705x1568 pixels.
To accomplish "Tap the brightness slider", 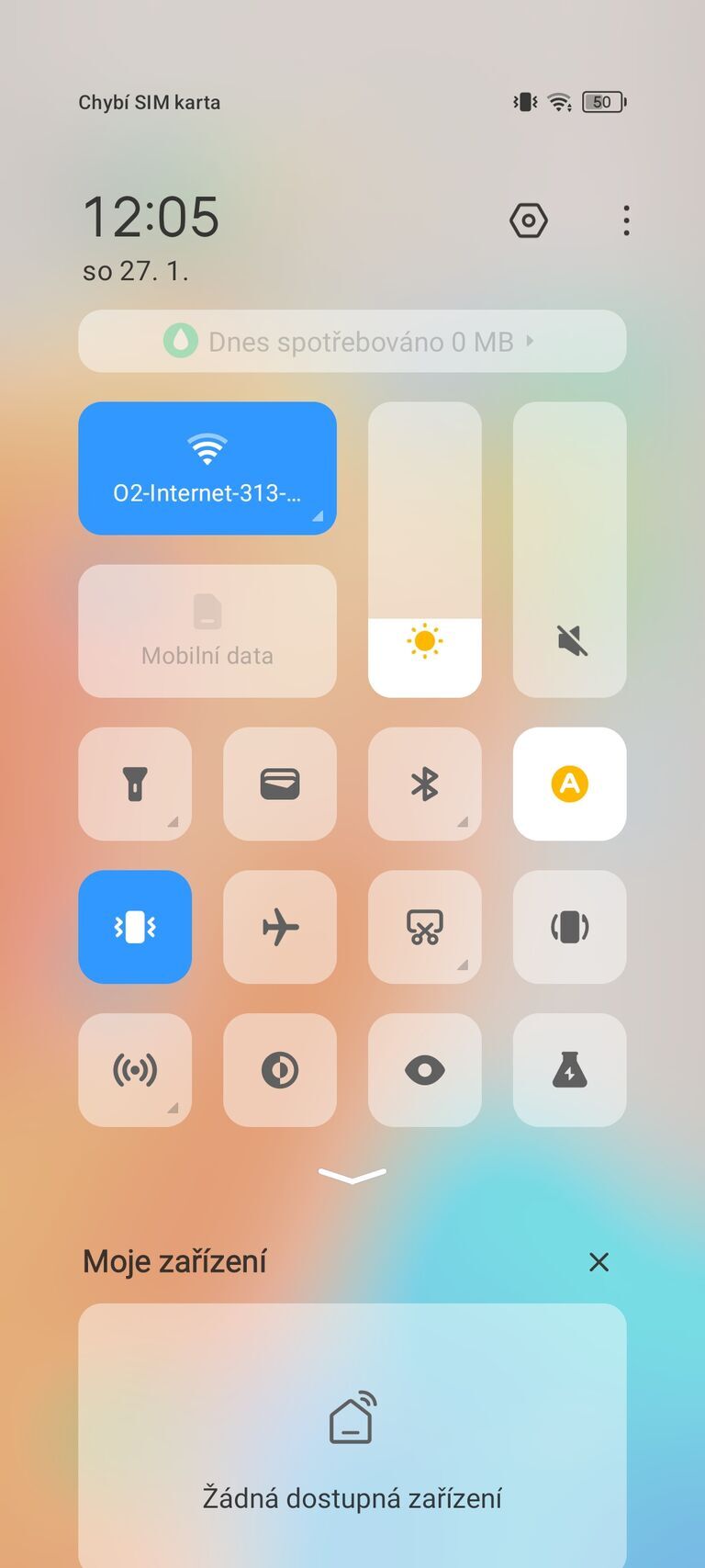I will tap(424, 549).
